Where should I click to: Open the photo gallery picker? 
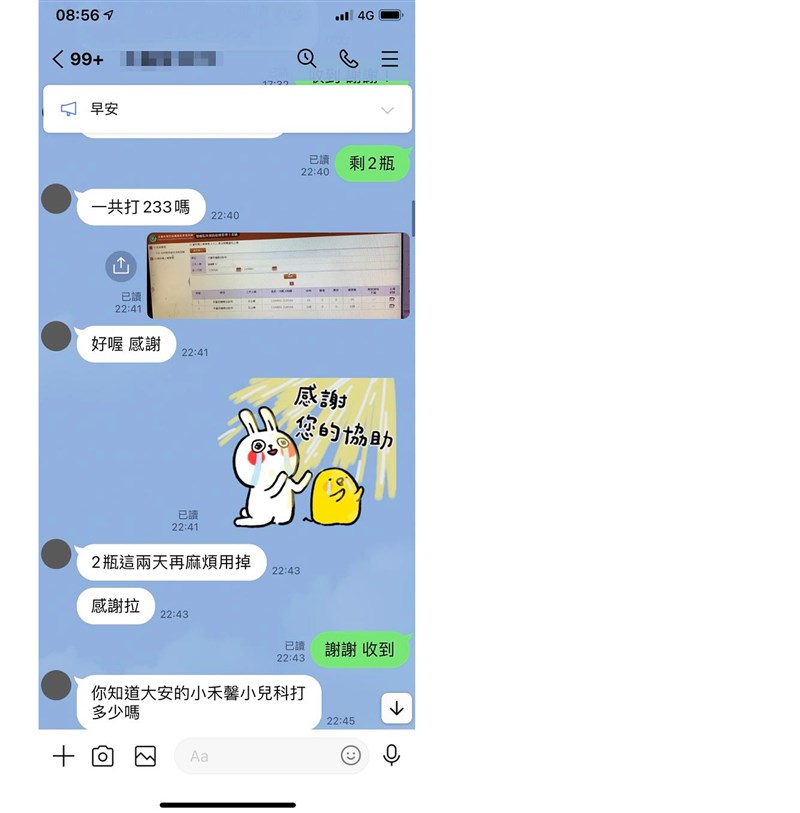tap(145, 756)
